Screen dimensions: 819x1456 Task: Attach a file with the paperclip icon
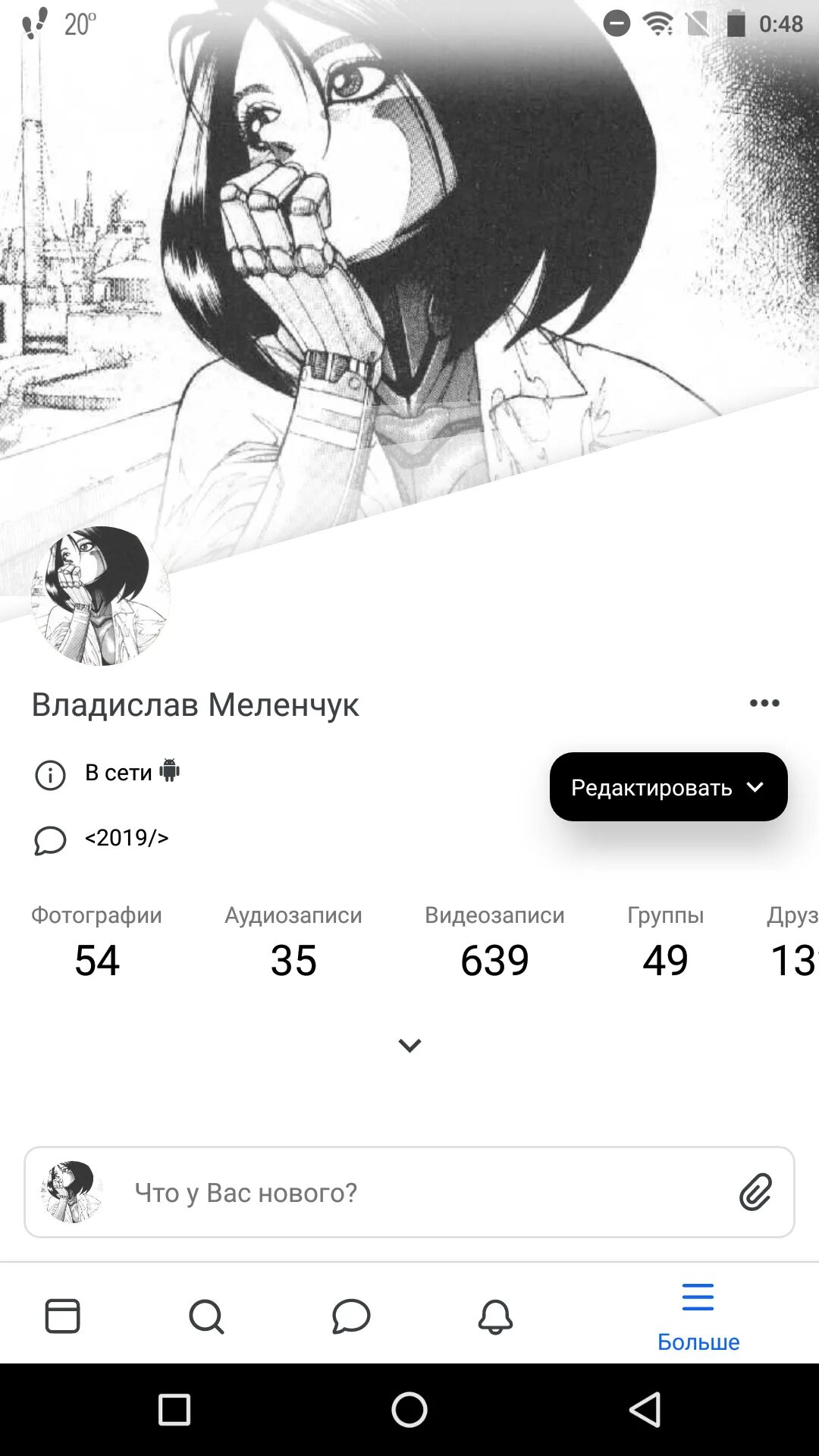pyautogui.click(x=755, y=1192)
